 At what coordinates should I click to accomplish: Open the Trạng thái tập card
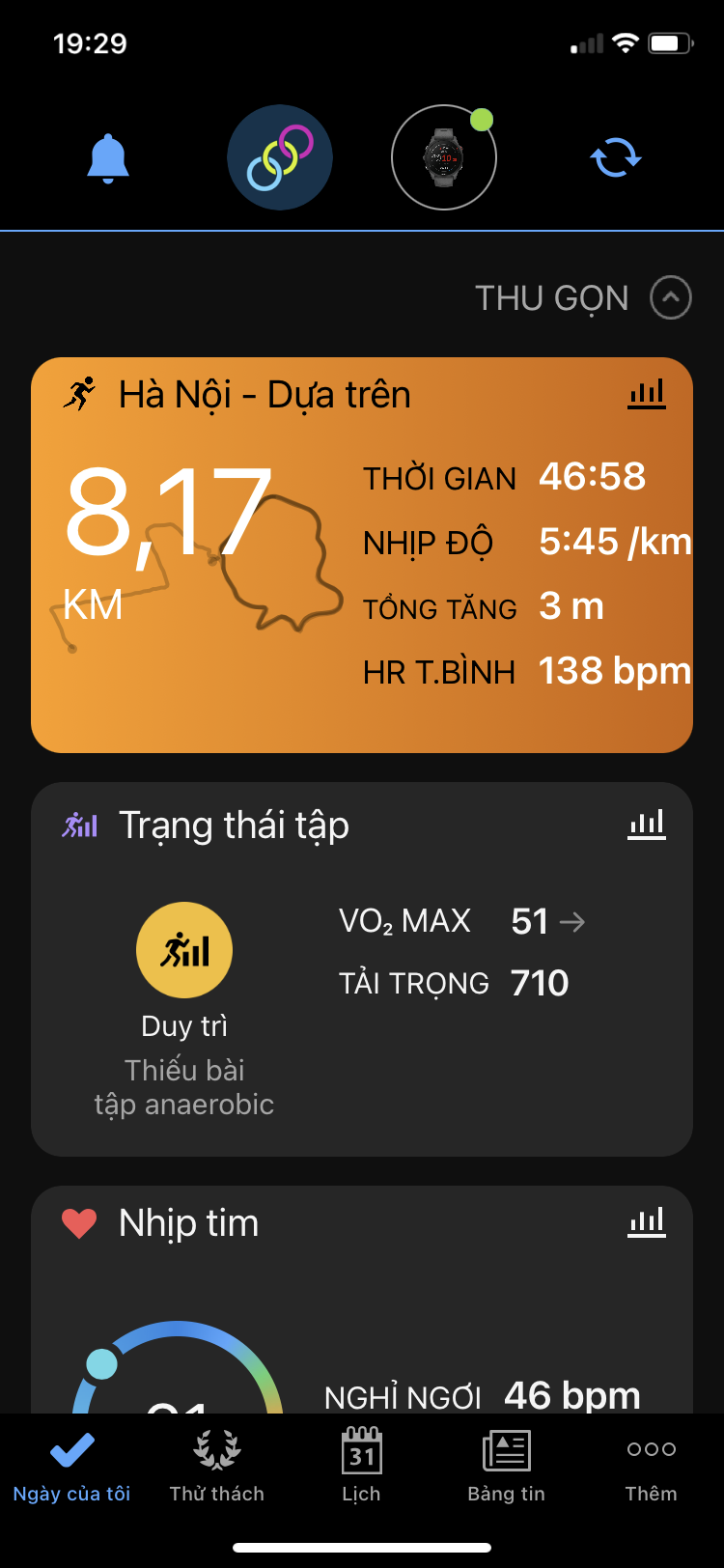(x=362, y=969)
